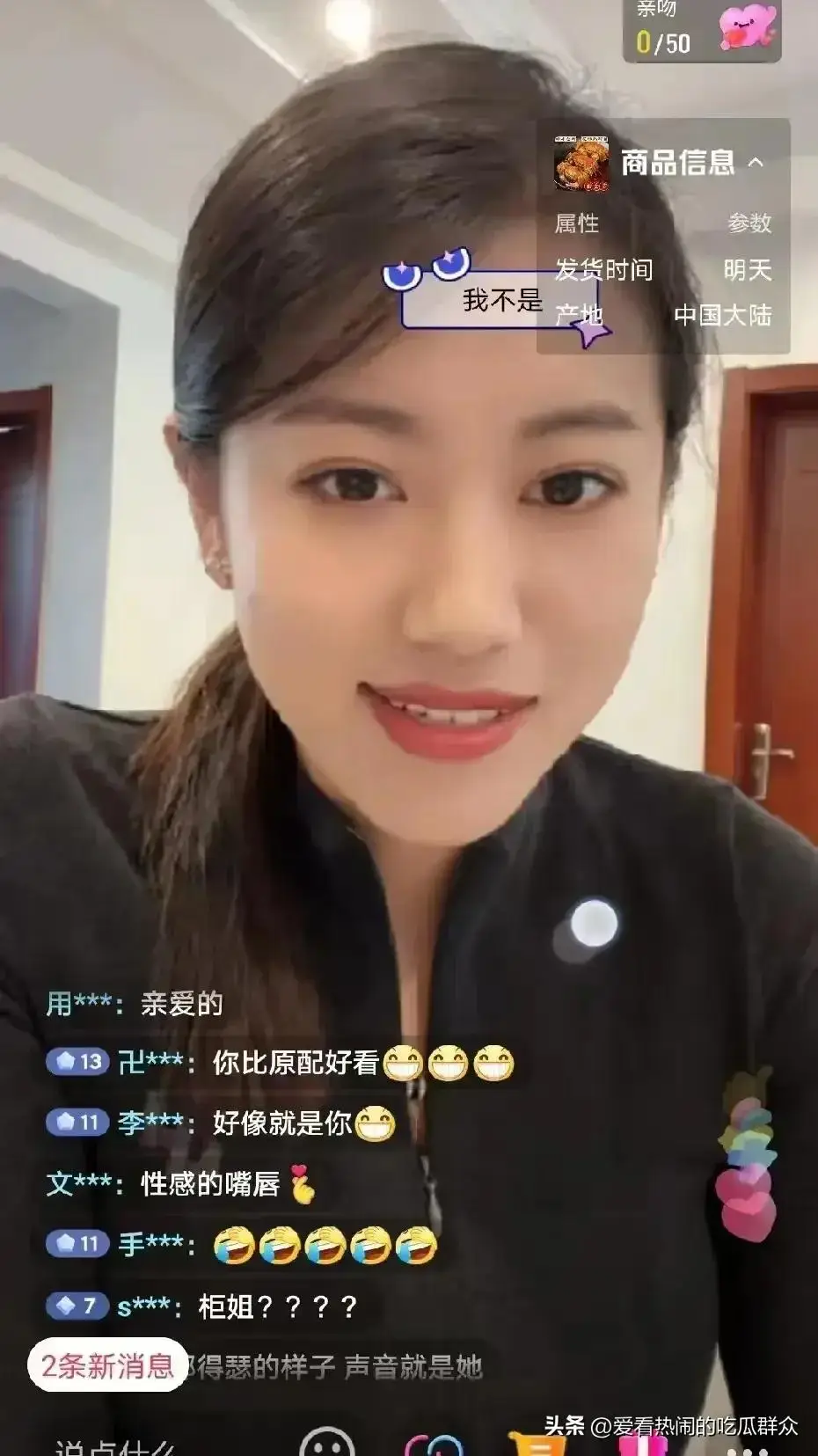Expand the 属性 attribute row details
Screen dimensions: 818x1456
pyautogui.click(x=576, y=224)
